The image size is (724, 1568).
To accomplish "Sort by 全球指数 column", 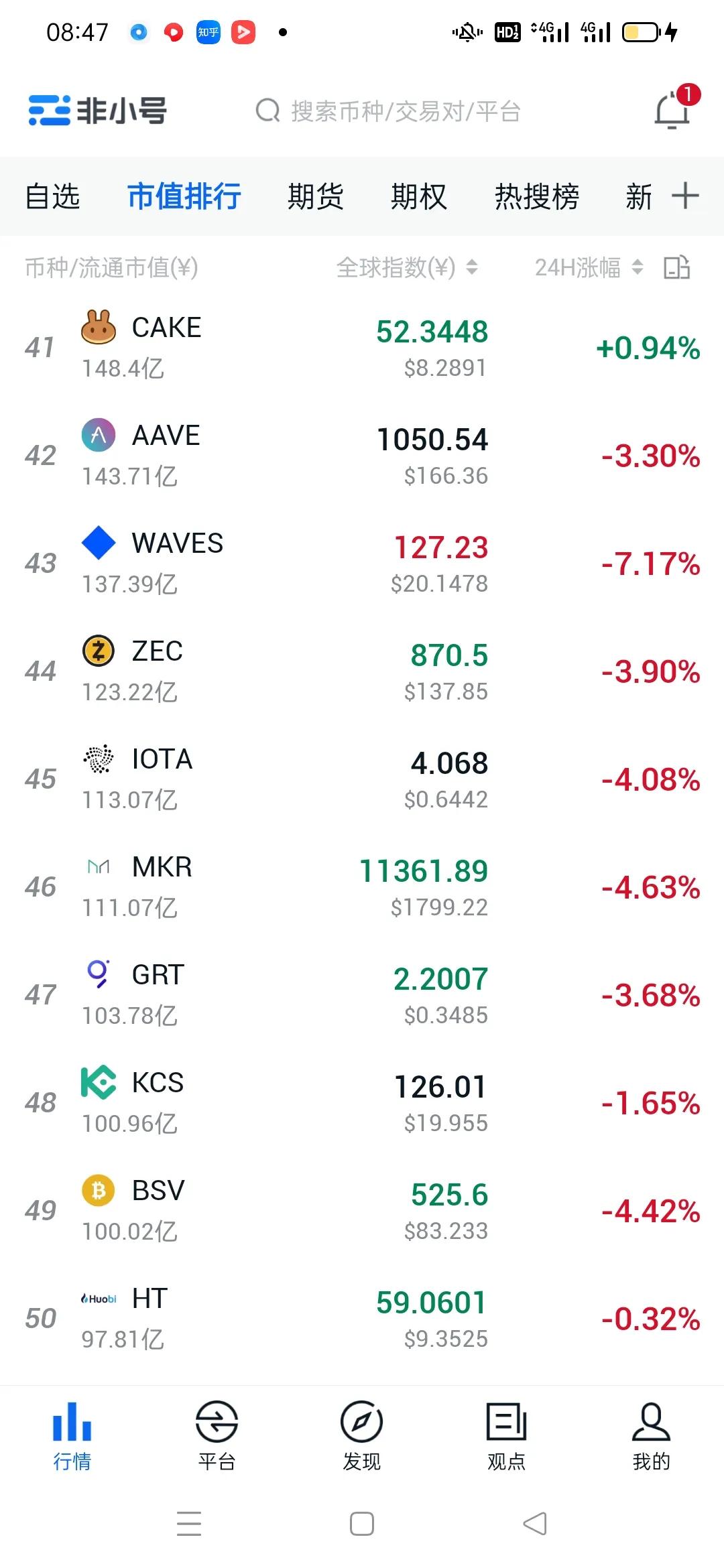I will (x=407, y=268).
